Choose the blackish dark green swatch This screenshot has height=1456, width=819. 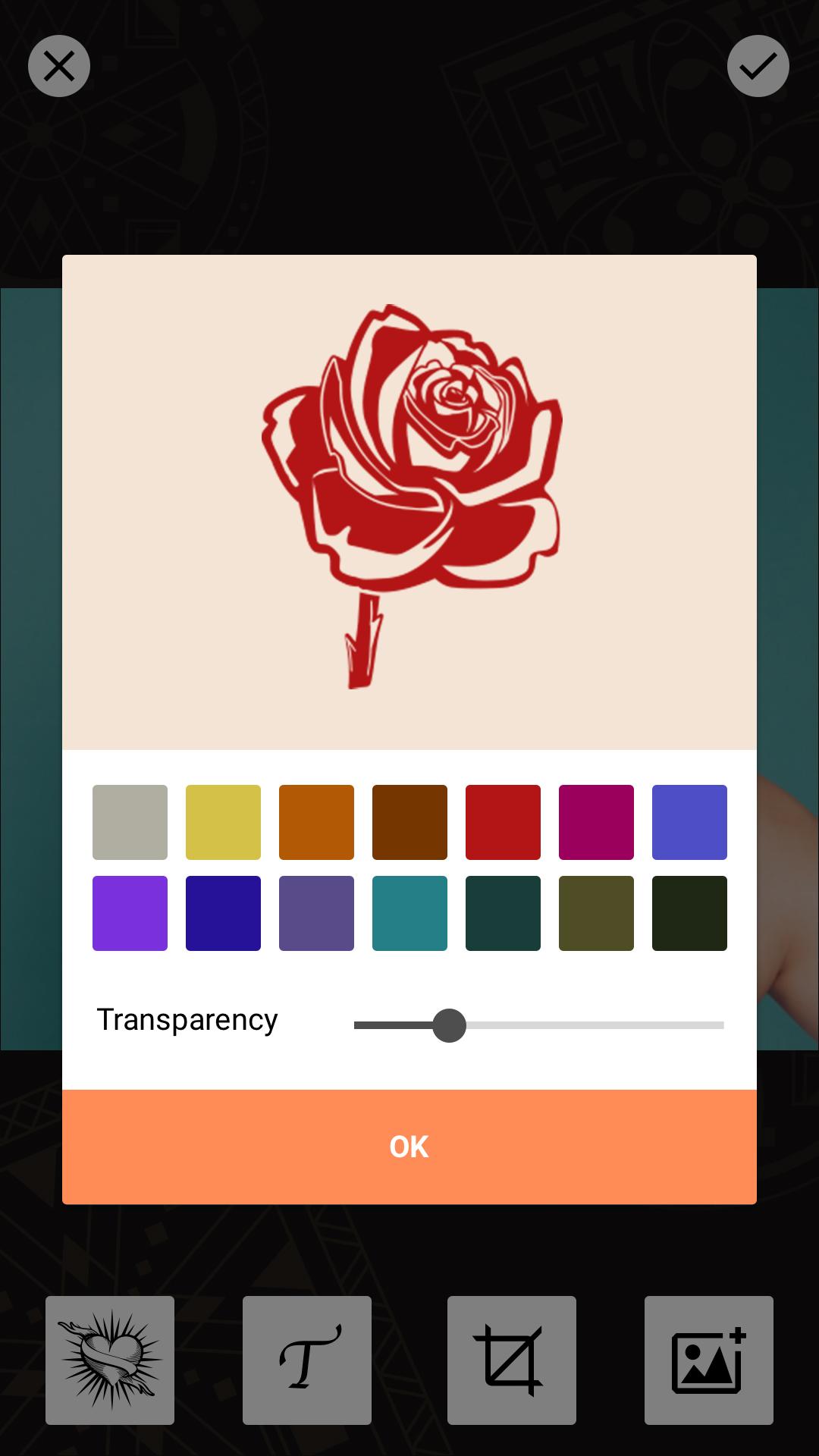(x=689, y=913)
